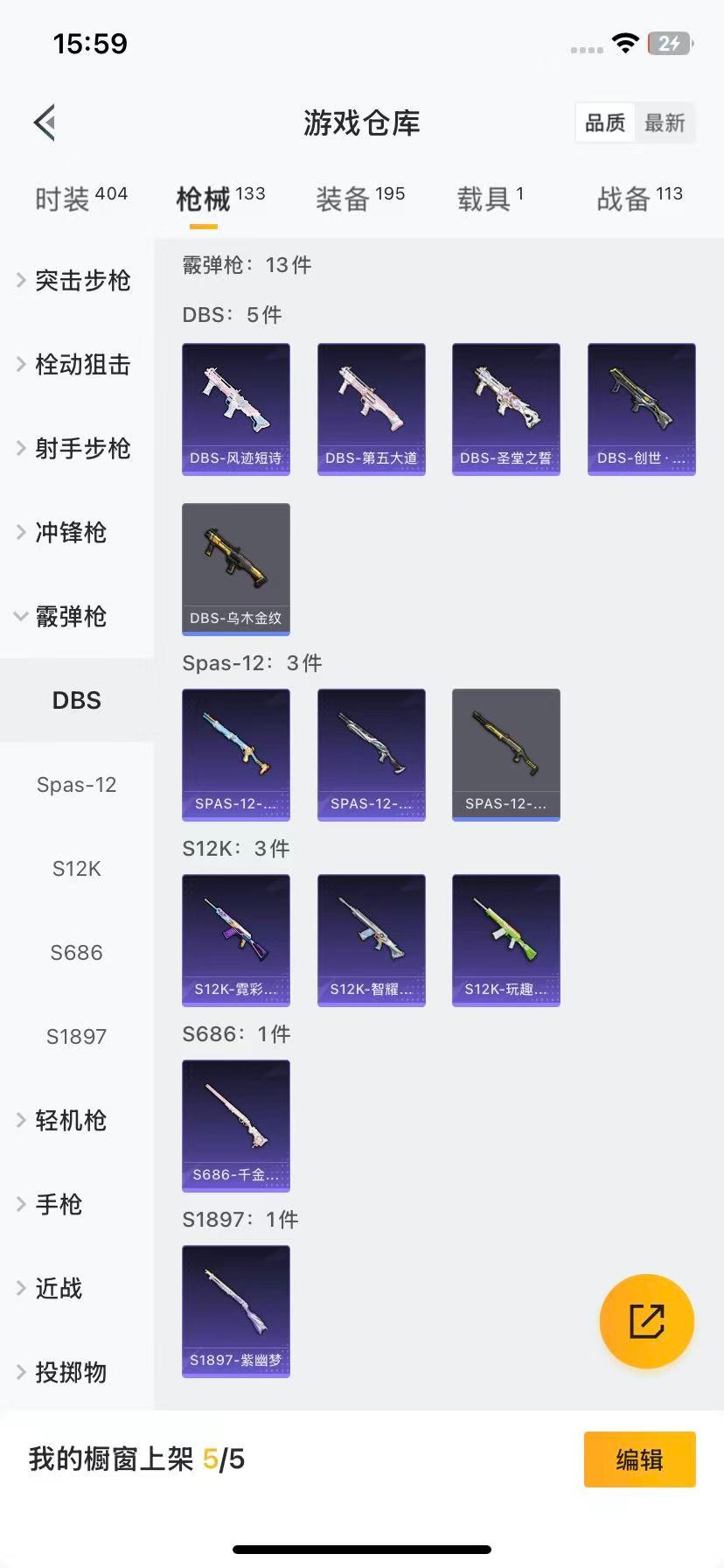Tap the battery indicator showing 24
Viewport: 724px width, 1568px height.
tap(668, 42)
